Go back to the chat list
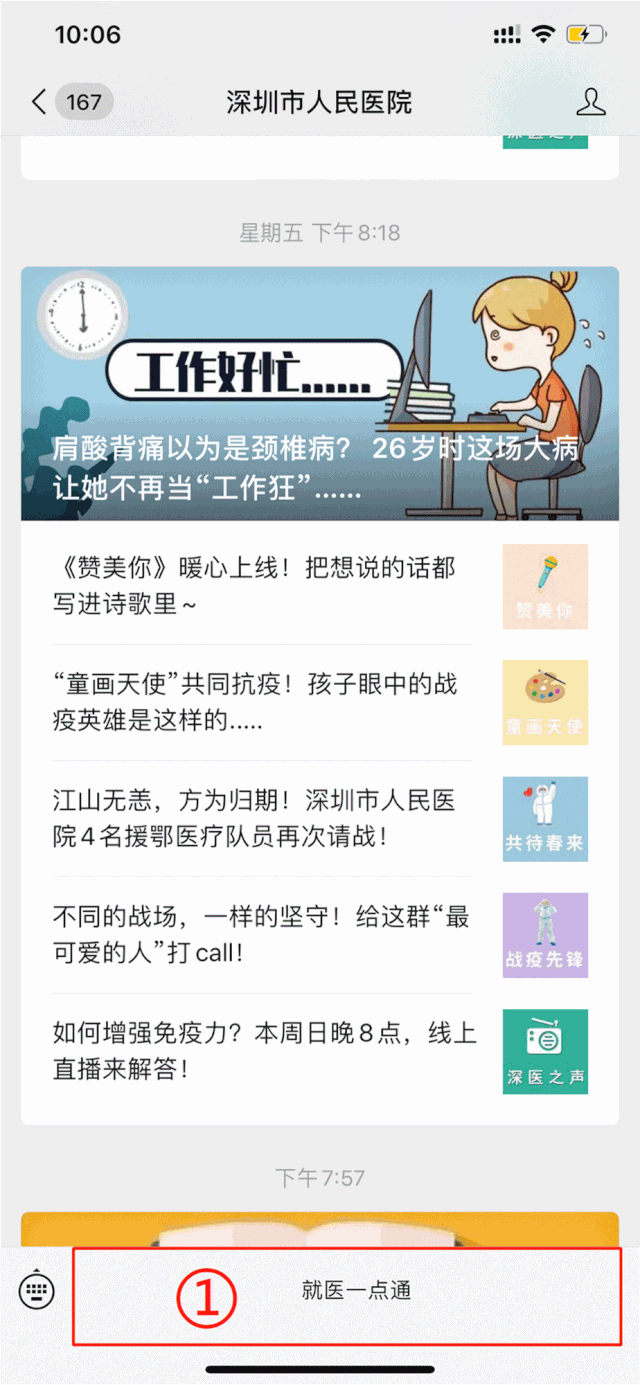Viewport: 640px width, 1385px height. (x=40, y=102)
